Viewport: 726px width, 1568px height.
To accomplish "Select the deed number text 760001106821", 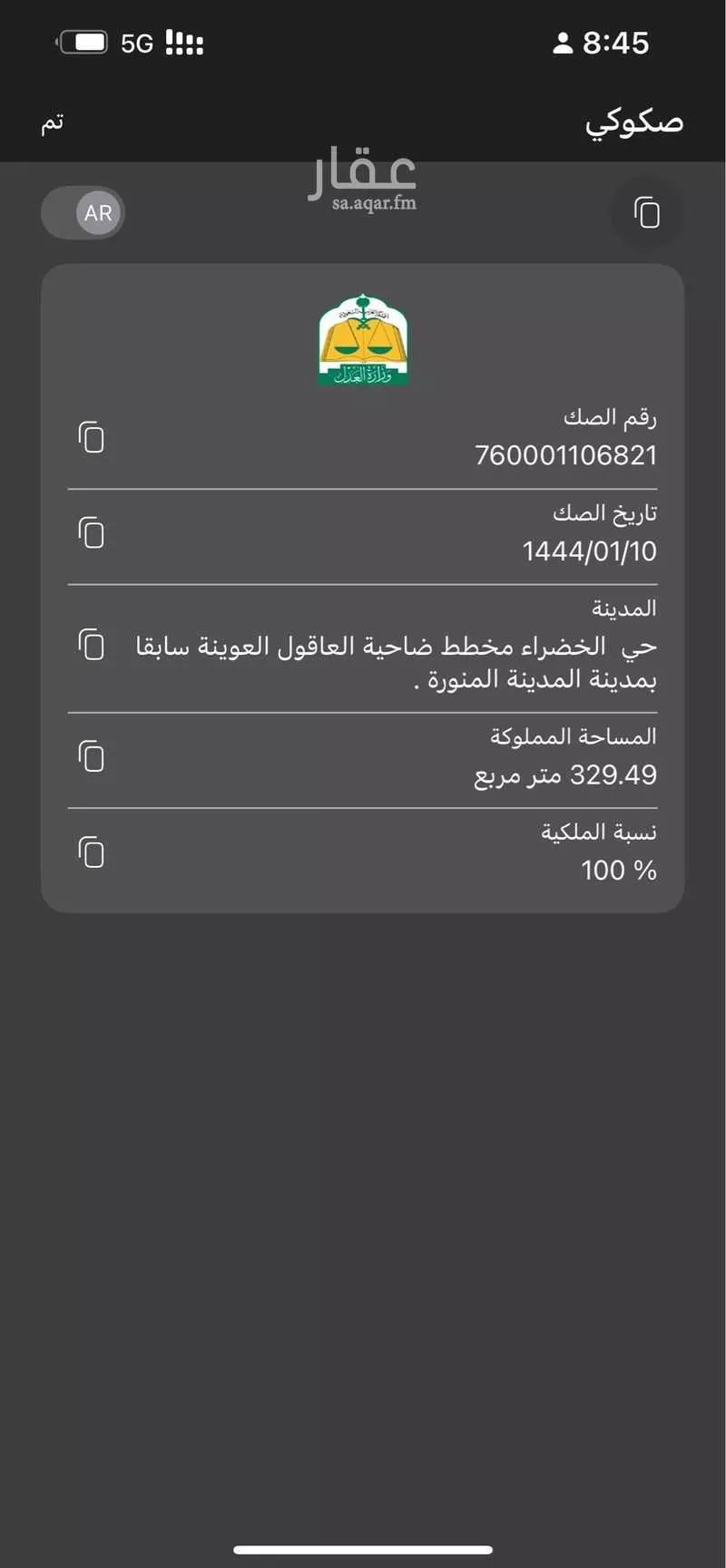I will click(x=566, y=456).
